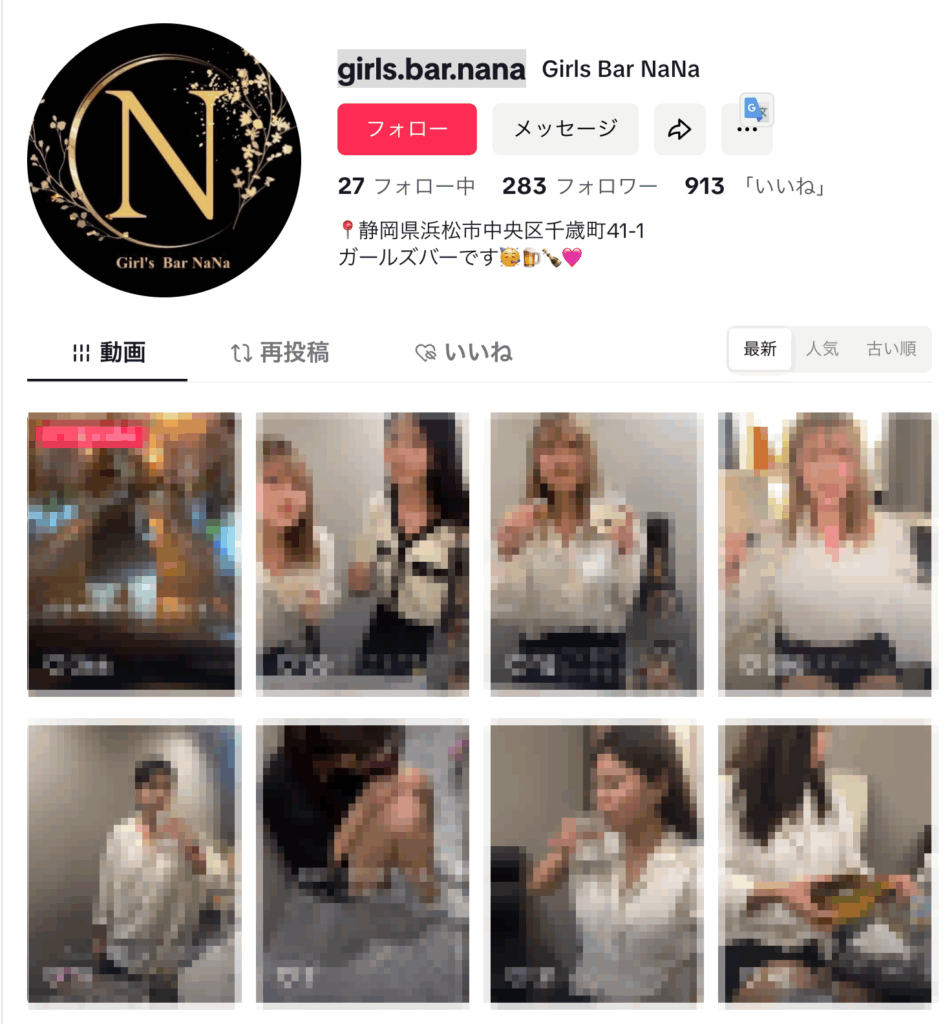Open the Girls Bar NaNa profile picture
The width and height of the screenshot is (945, 1024).
coord(164,161)
